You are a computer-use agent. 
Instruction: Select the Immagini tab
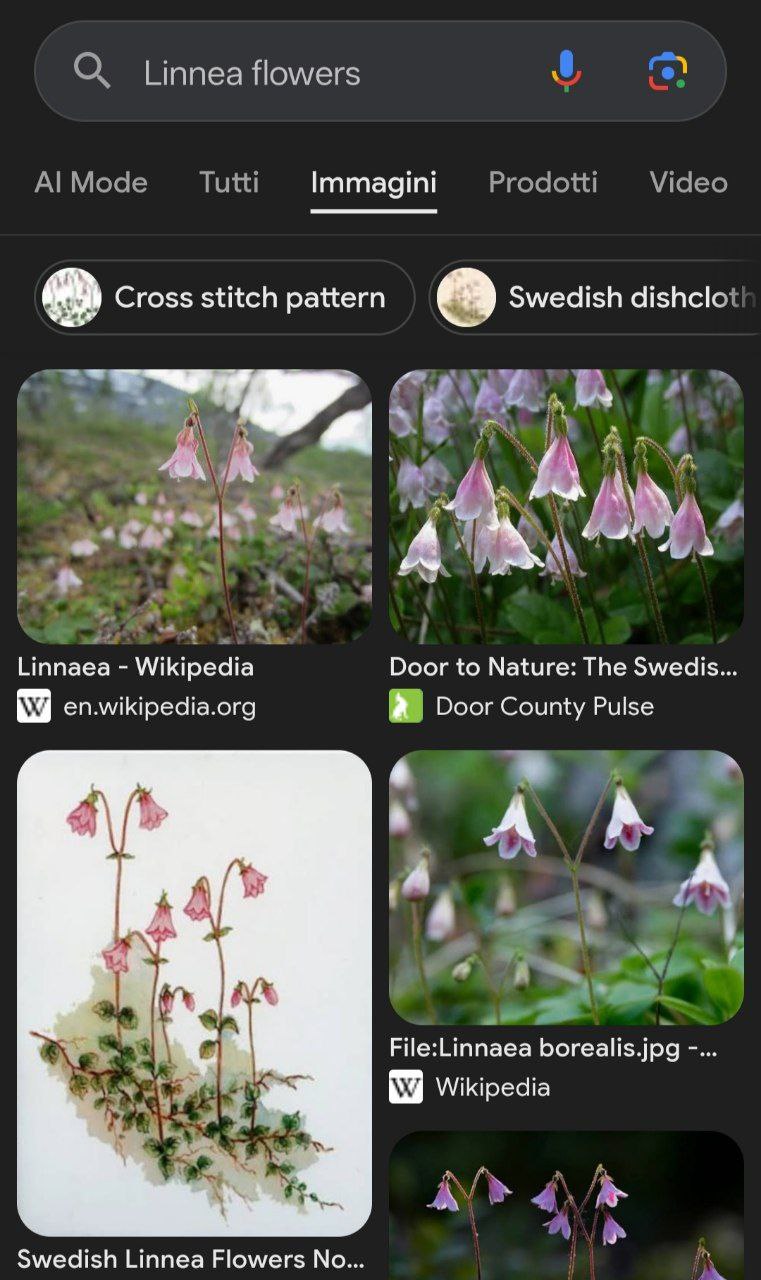coord(373,182)
